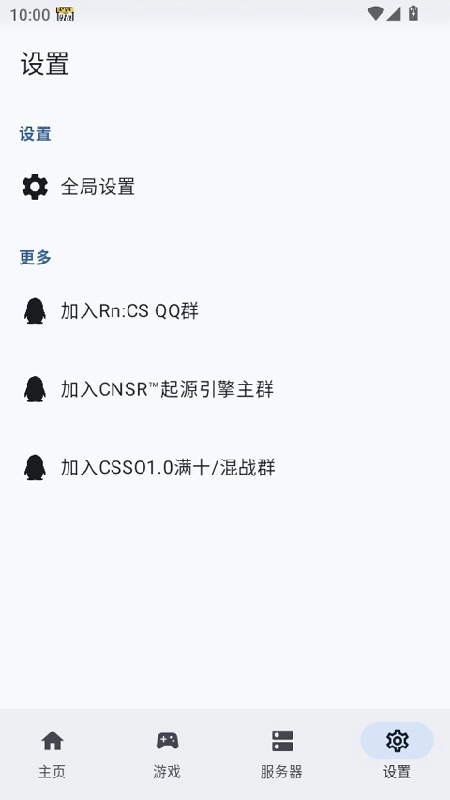This screenshot has height=800, width=450.
Task: Open the 服务器 tab
Action: (x=282, y=754)
